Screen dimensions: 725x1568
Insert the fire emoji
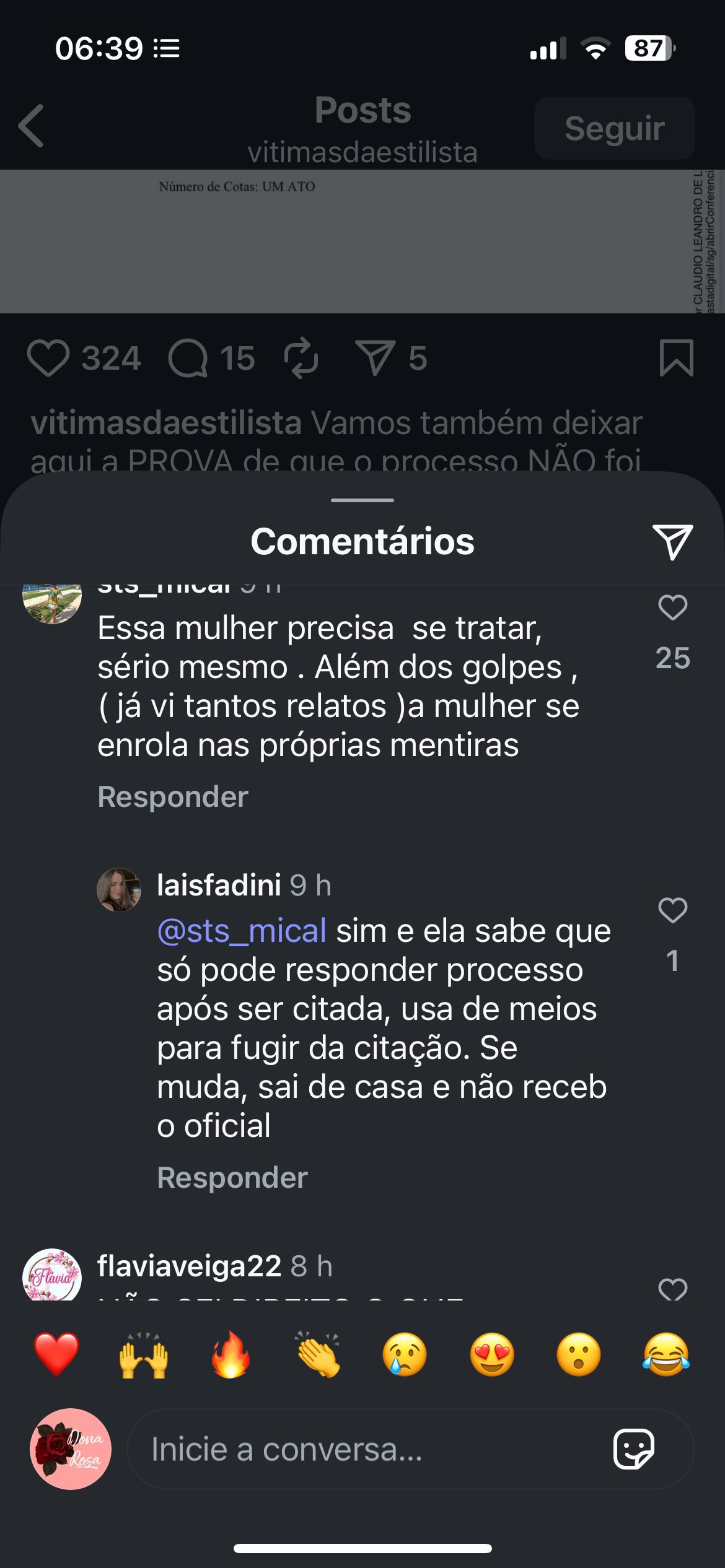[231, 1355]
